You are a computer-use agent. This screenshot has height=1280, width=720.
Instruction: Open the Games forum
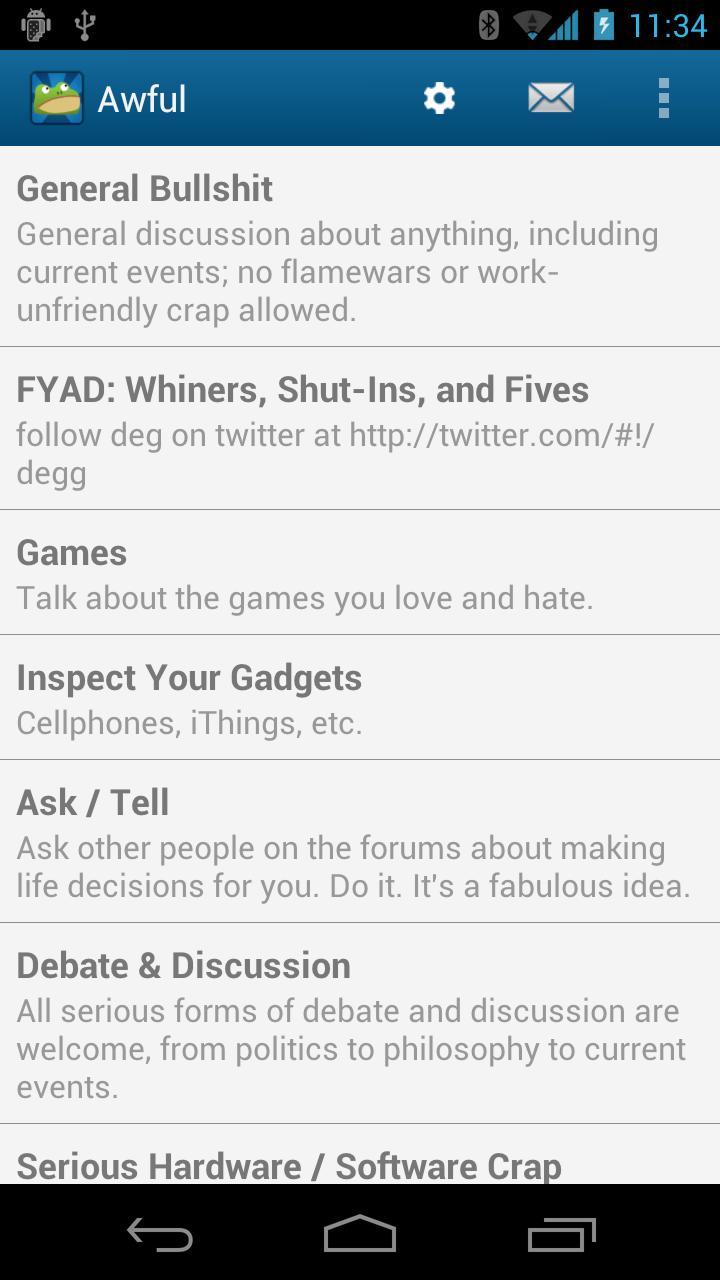[360, 572]
